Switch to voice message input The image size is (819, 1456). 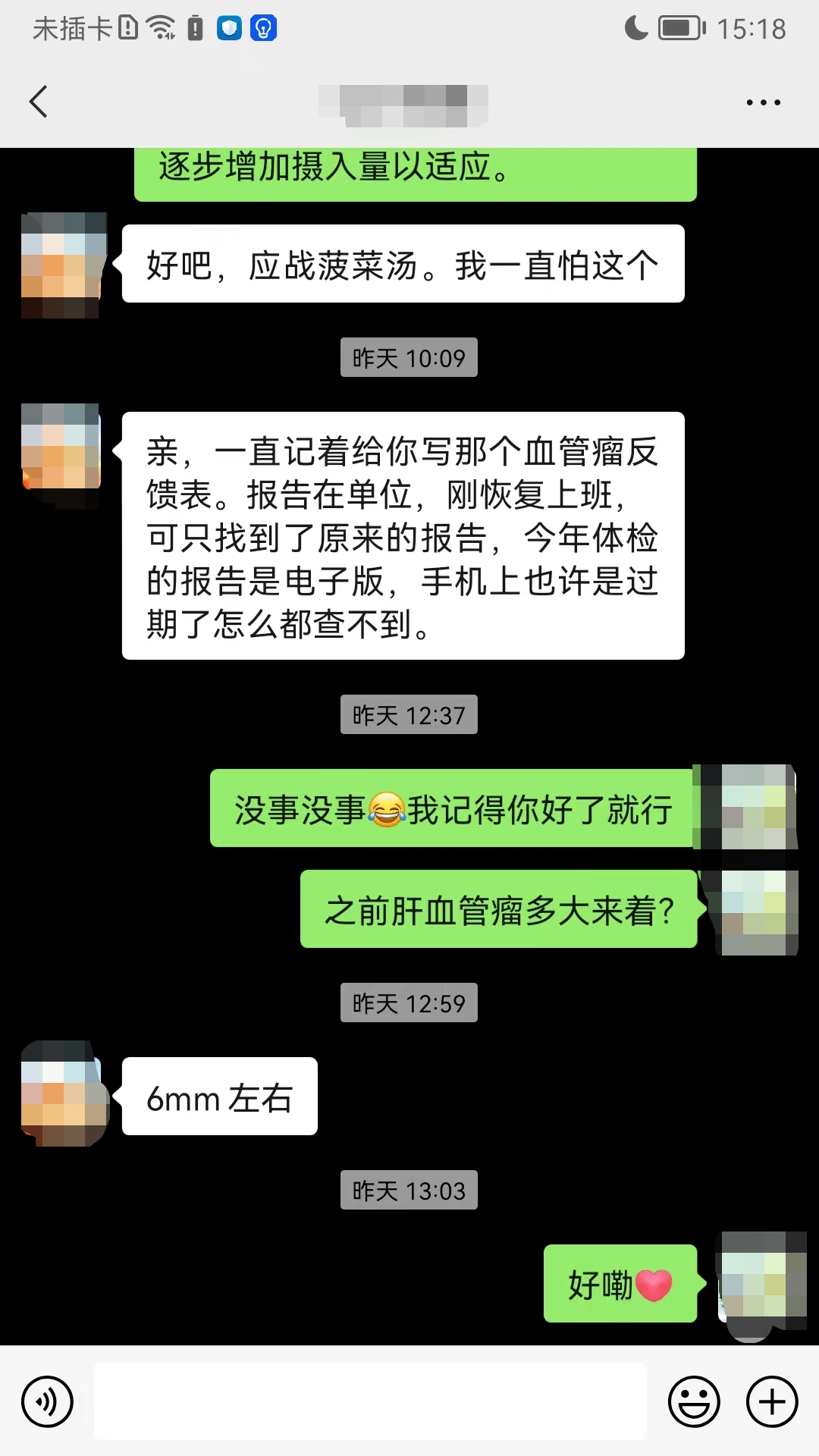coord(48,1401)
